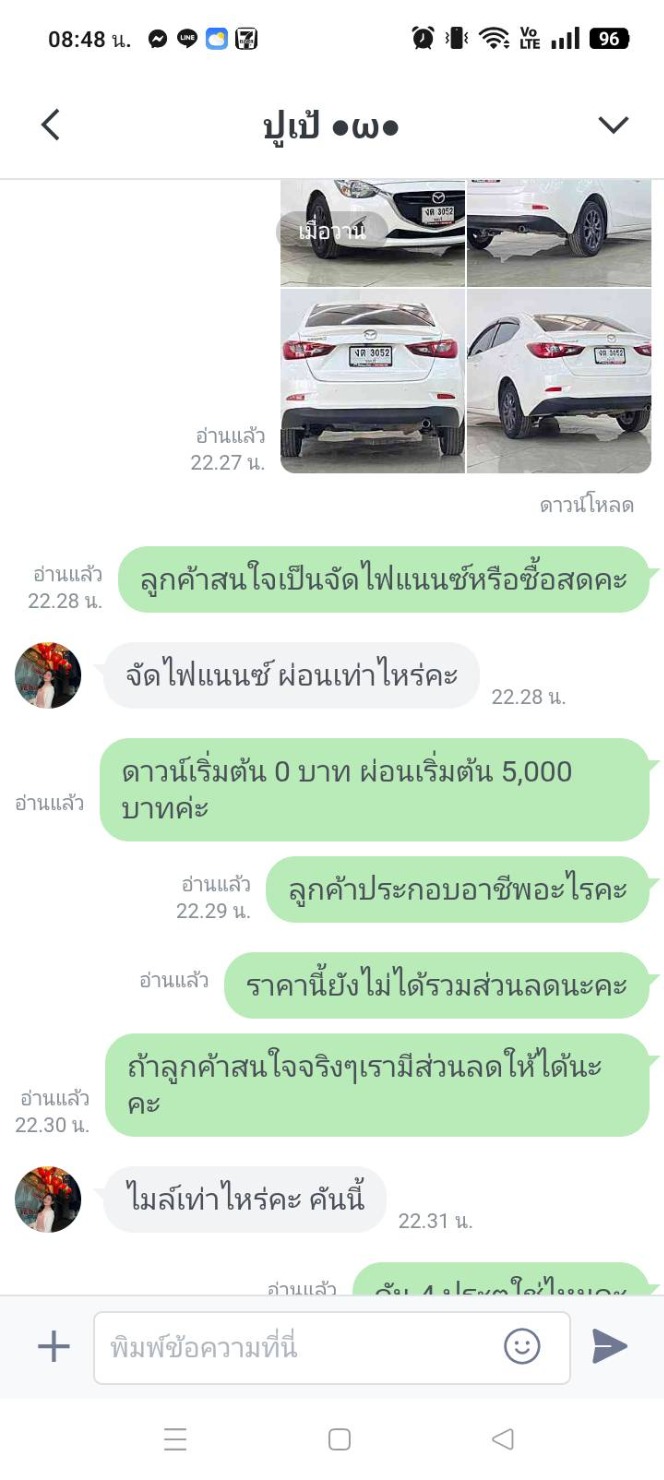Open the rear-side angle car photo
The image size is (664, 1480).
point(559,380)
